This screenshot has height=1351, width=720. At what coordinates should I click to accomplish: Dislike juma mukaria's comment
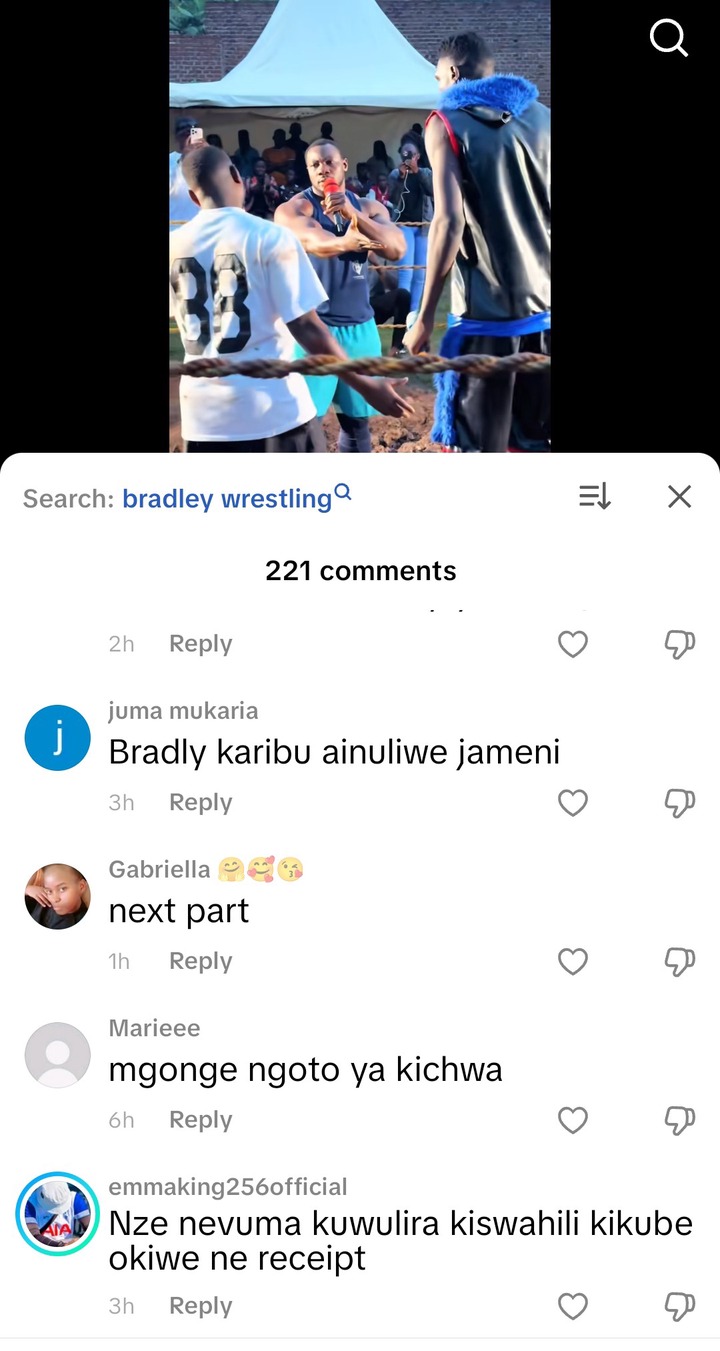[679, 803]
